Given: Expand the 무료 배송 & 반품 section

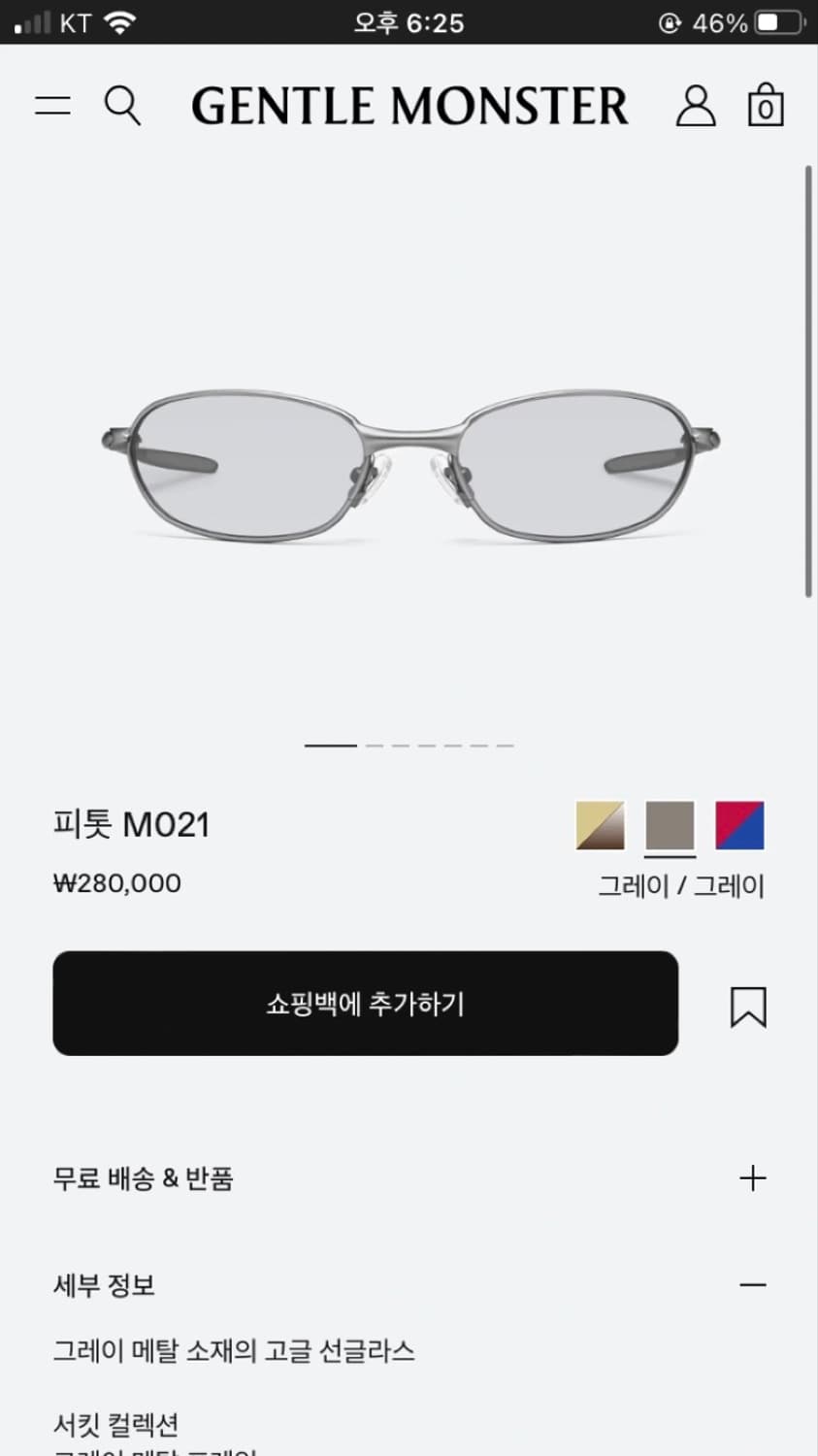Looking at the screenshot, I should (x=143, y=1177).
